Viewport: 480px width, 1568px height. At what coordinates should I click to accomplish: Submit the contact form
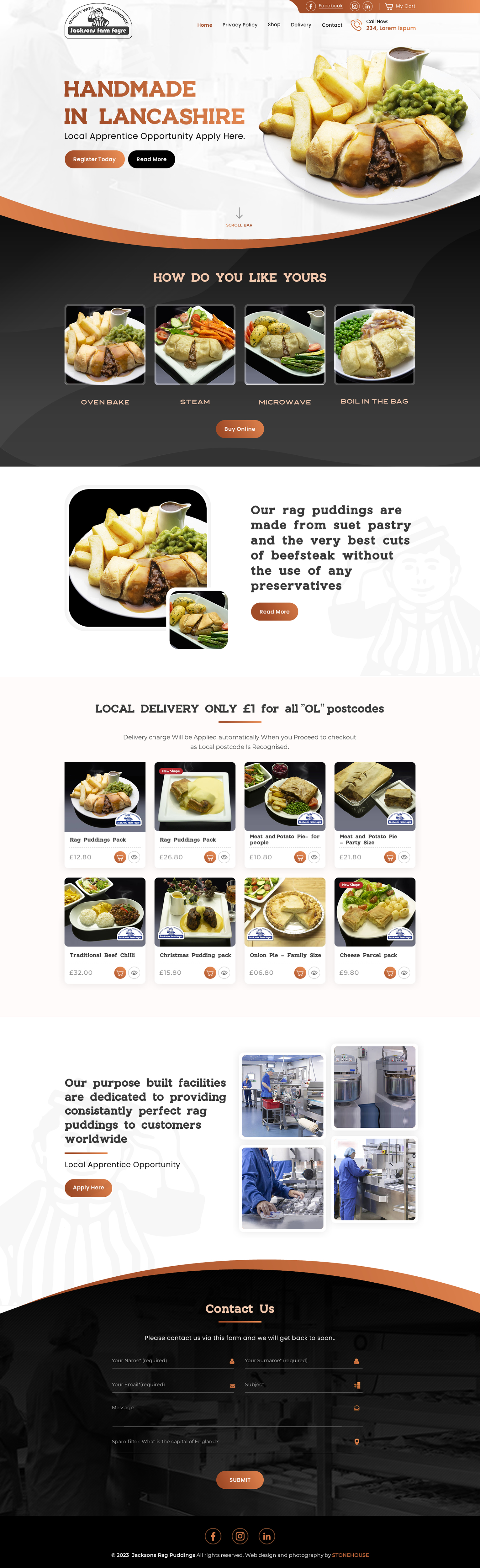pos(240,1480)
